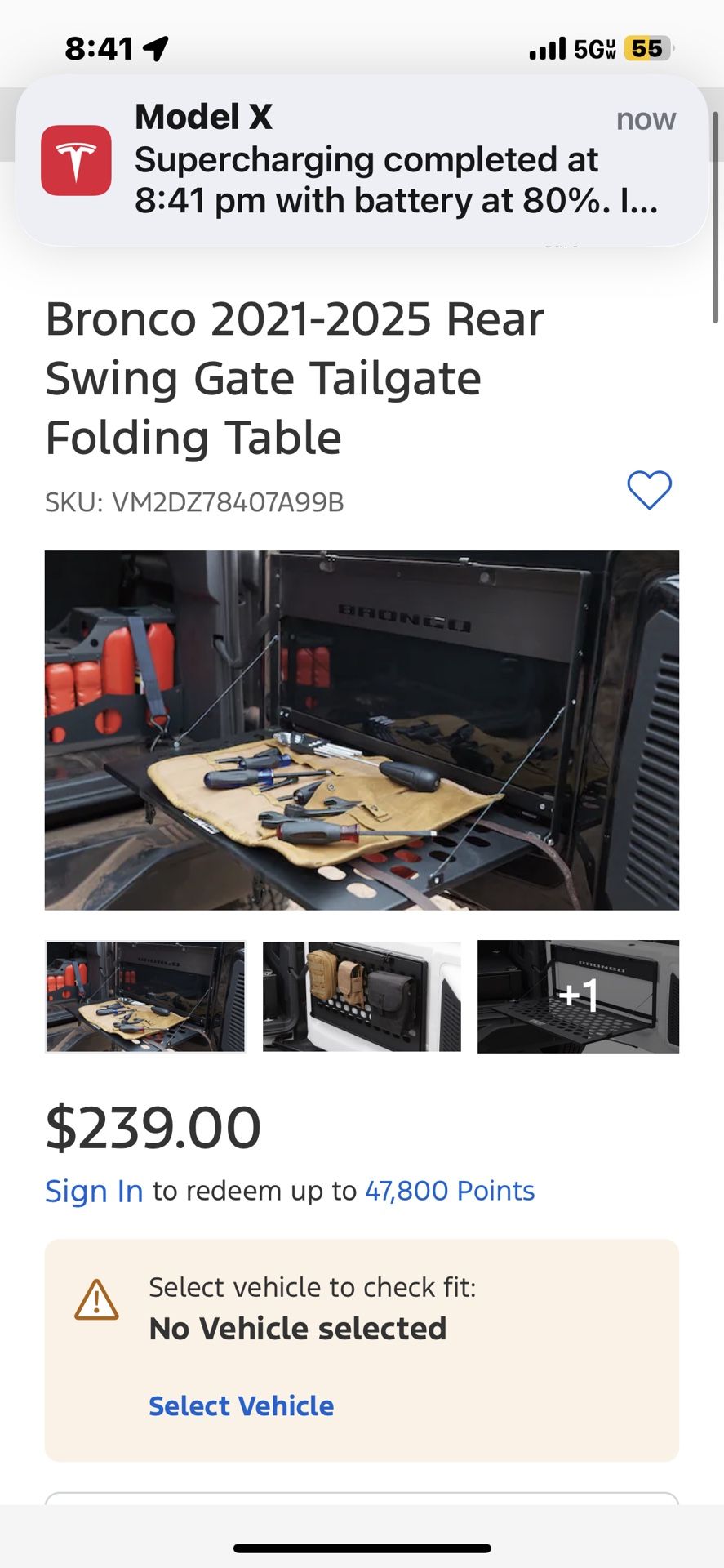Select second thumbnail with MOLLE pouches
Image resolution: width=724 pixels, height=1568 pixels.
click(x=362, y=996)
